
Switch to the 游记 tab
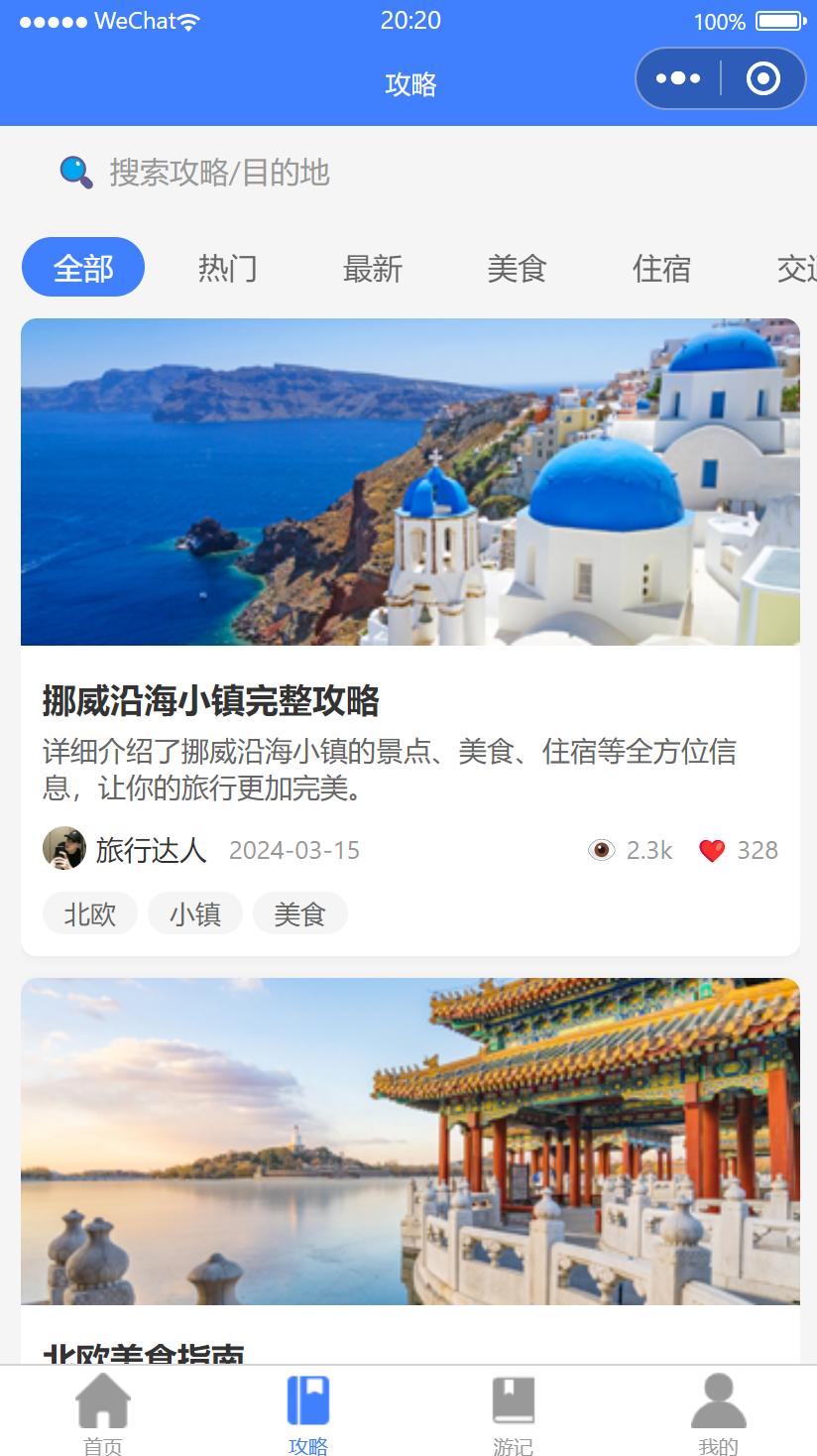513,1412
